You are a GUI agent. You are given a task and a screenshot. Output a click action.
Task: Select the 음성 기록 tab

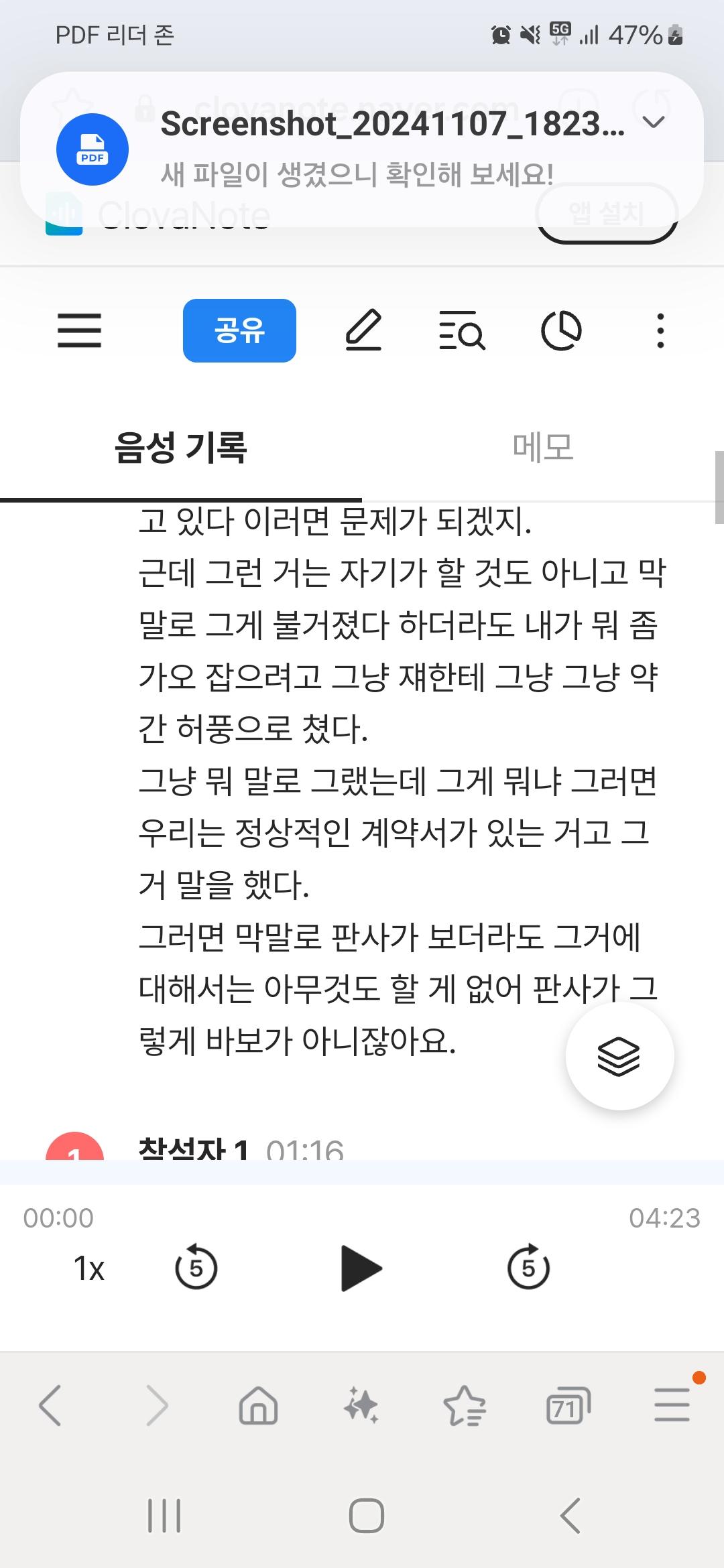[181, 447]
